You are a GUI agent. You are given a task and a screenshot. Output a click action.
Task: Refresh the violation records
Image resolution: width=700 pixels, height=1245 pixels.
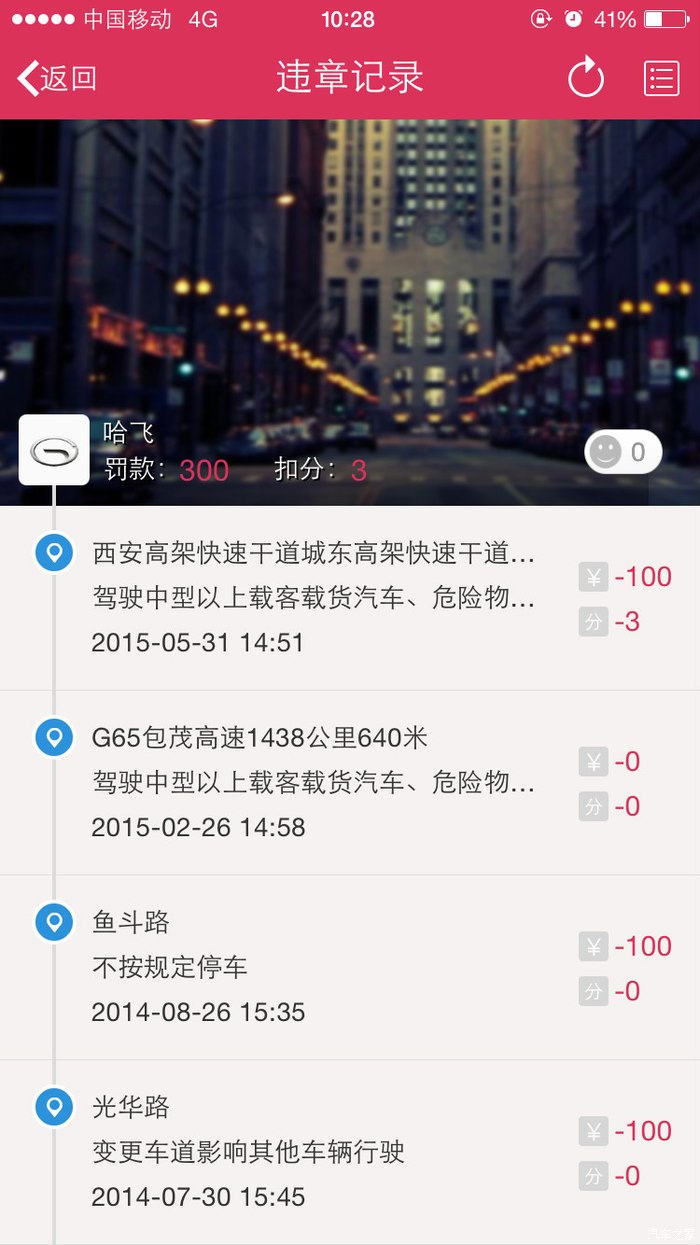(586, 79)
